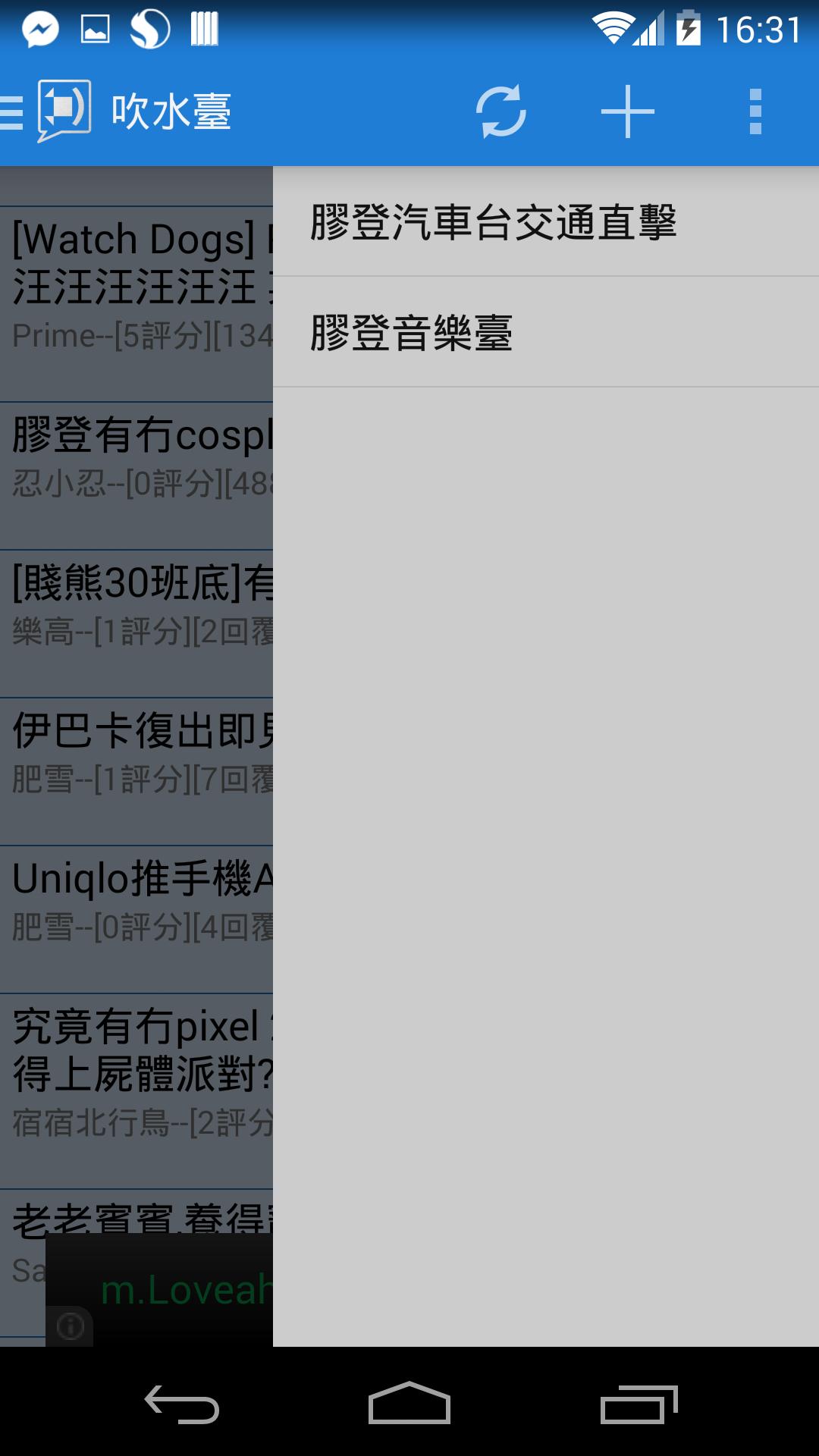
Task: Tap the refresh icon in app bar
Action: tap(500, 111)
